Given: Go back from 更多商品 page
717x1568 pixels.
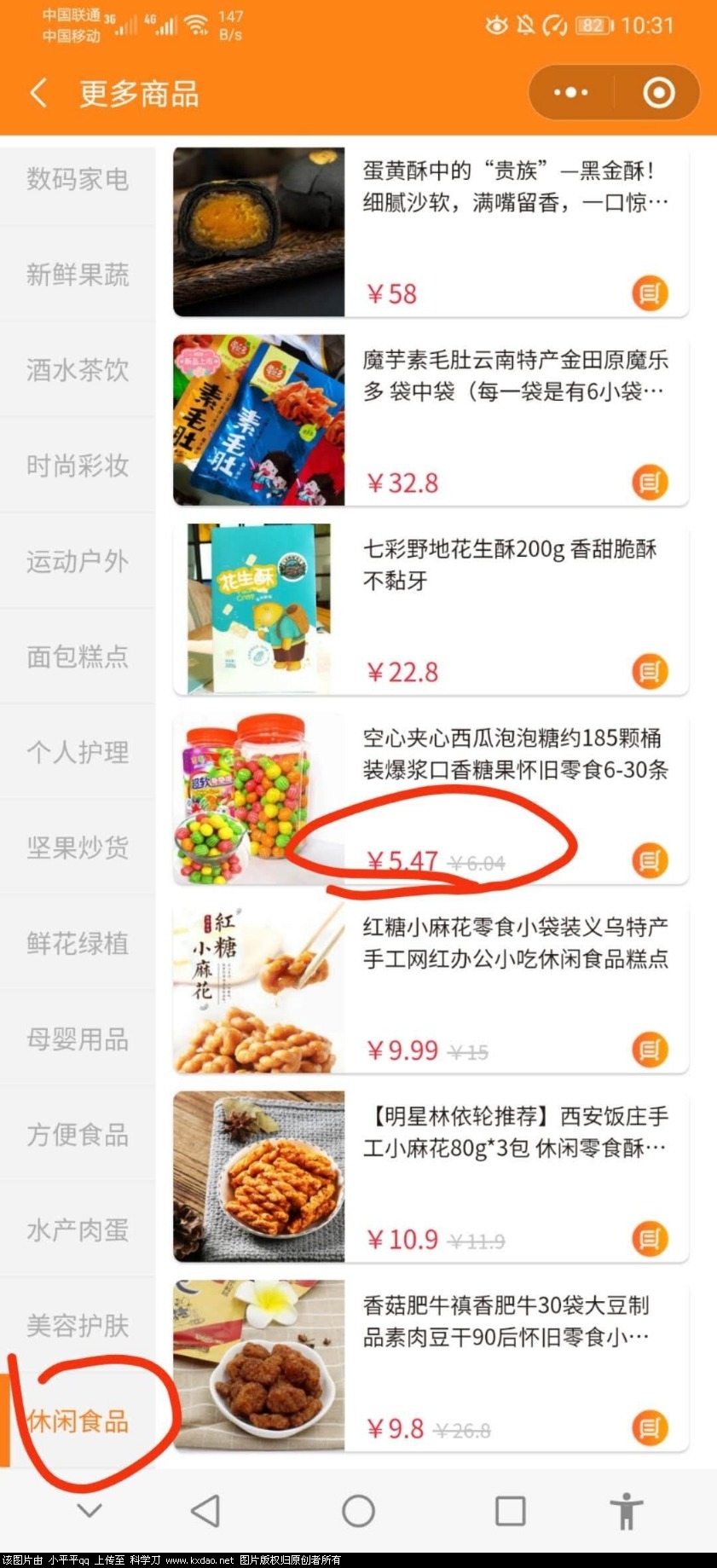Looking at the screenshot, I should 38,93.
